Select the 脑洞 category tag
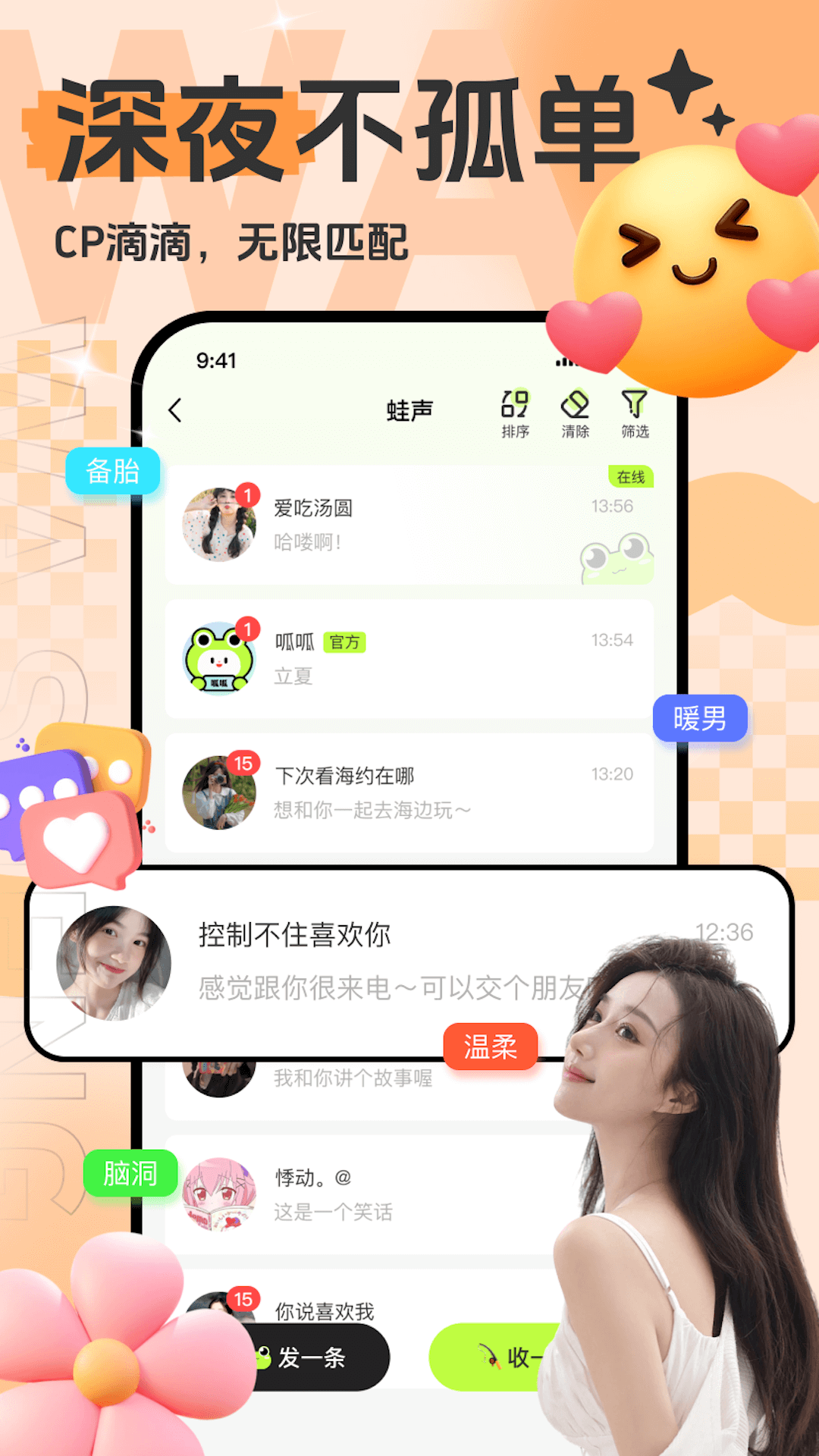The height and width of the screenshot is (1456, 819). [x=131, y=1174]
